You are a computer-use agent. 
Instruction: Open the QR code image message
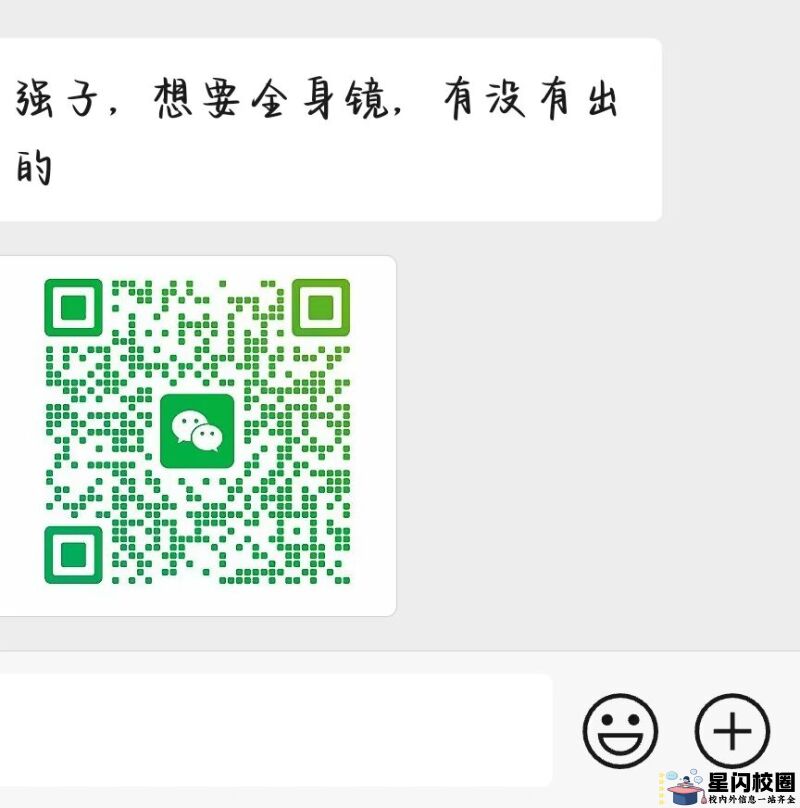[x=197, y=432]
